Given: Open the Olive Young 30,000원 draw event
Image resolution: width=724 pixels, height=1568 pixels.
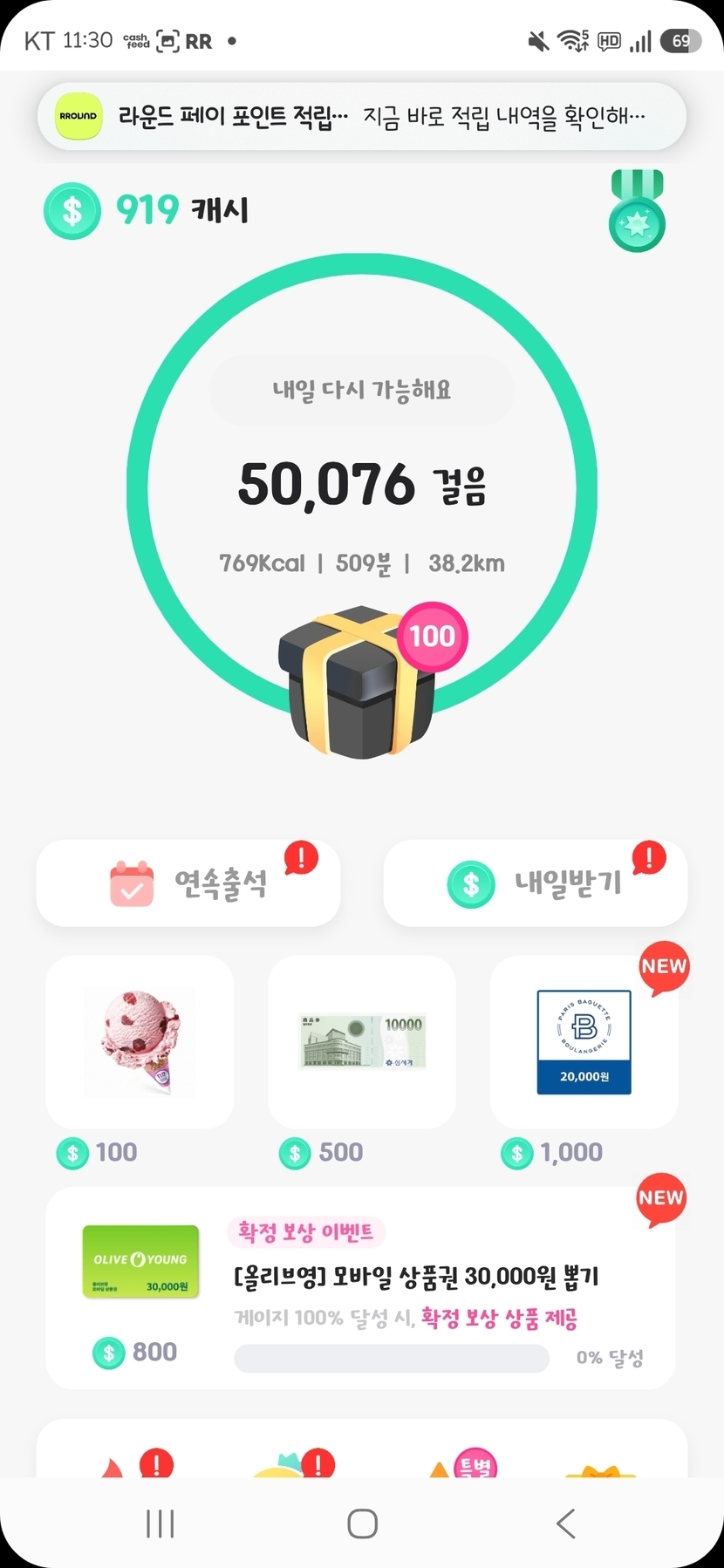Looking at the screenshot, I should click(361, 1288).
